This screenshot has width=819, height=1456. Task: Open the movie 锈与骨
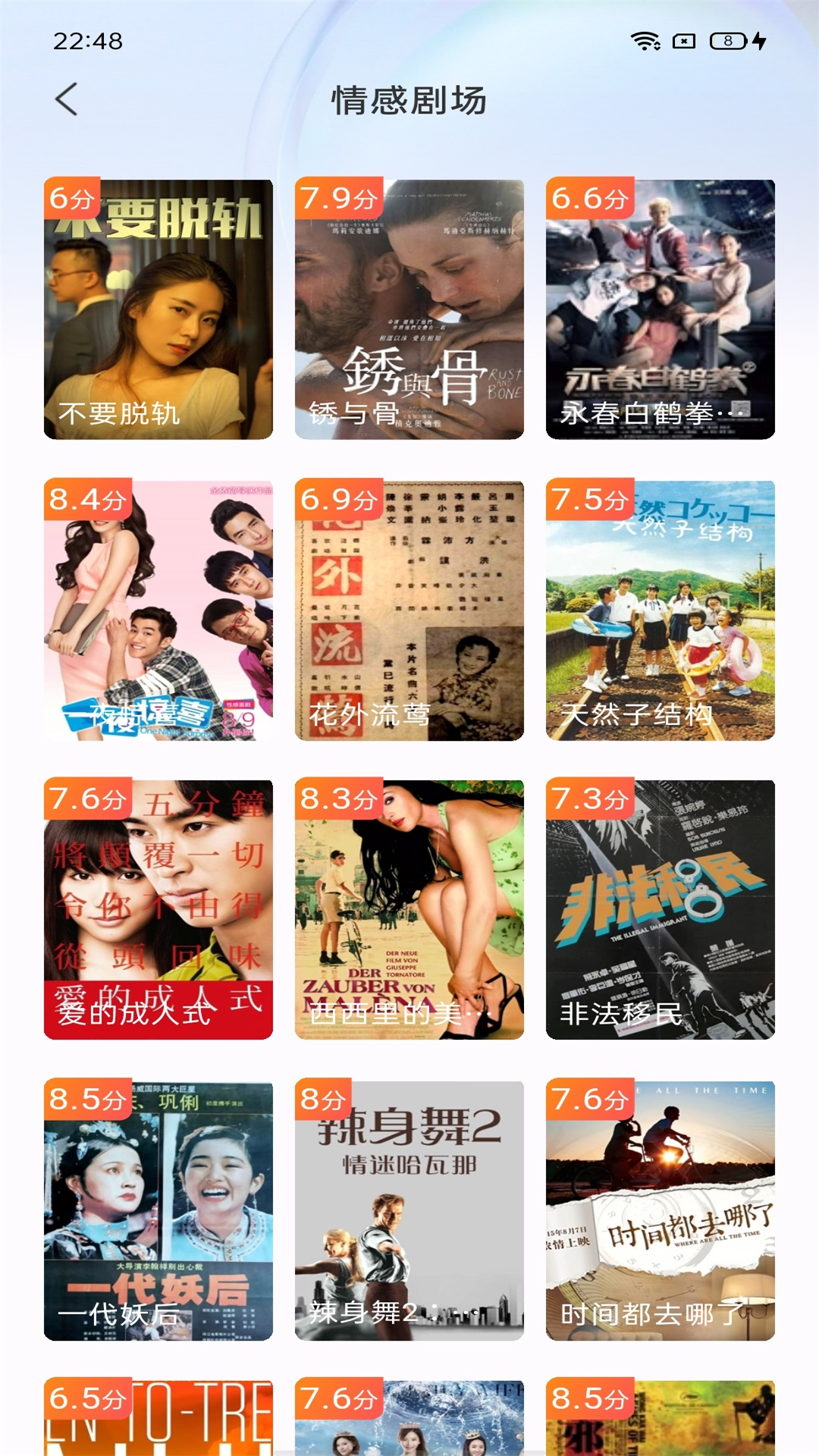point(409,309)
